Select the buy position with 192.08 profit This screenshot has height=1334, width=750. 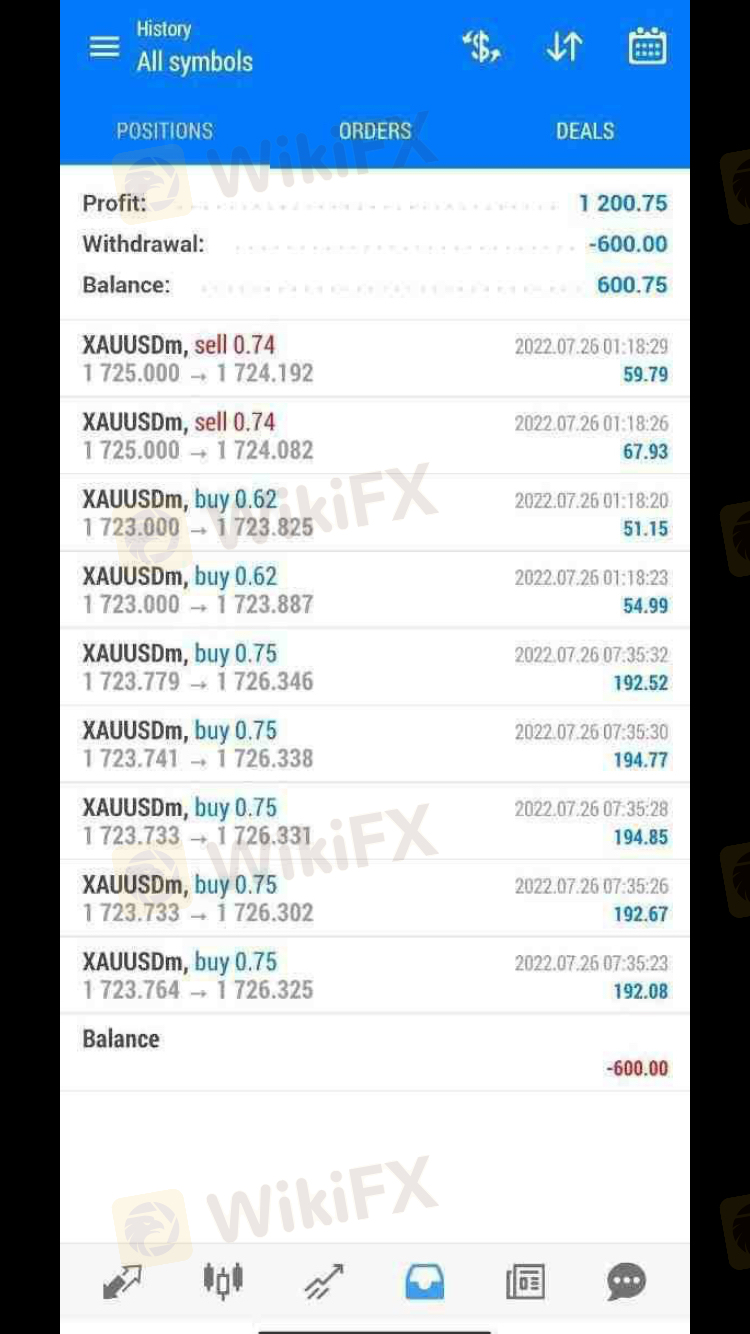click(x=375, y=975)
